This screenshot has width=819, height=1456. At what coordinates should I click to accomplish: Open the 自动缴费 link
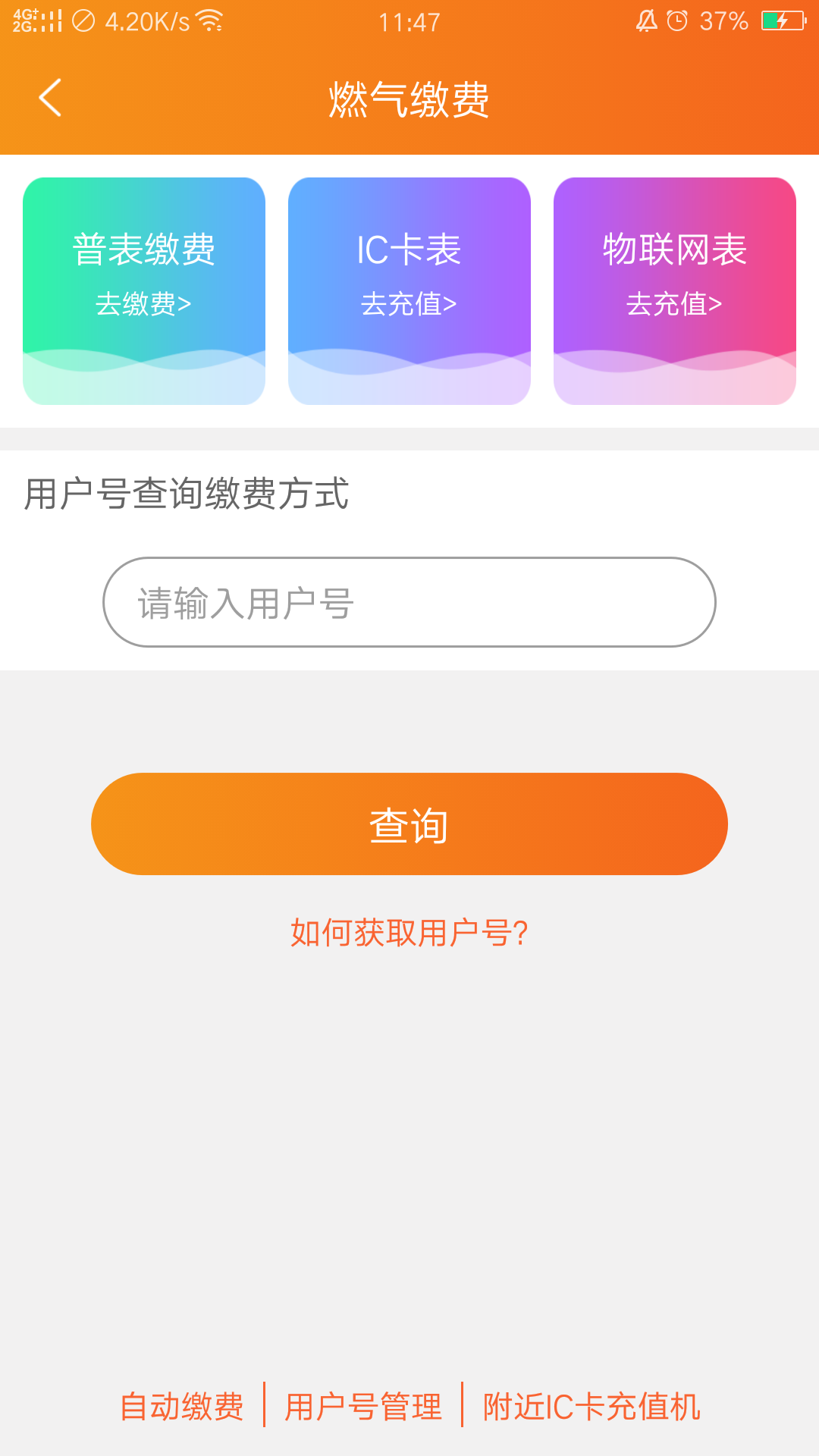point(182,1407)
